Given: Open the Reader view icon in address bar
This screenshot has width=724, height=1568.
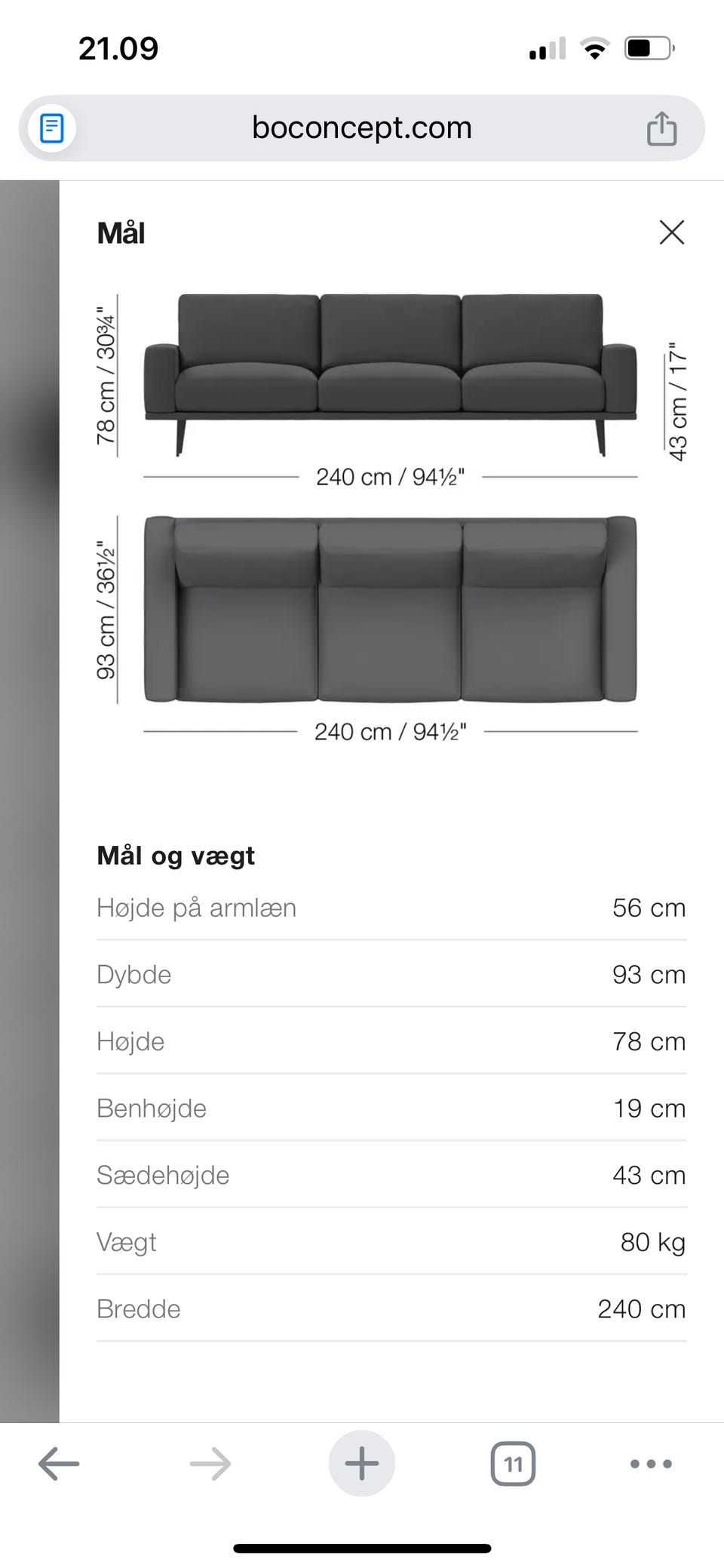Looking at the screenshot, I should (51, 127).
